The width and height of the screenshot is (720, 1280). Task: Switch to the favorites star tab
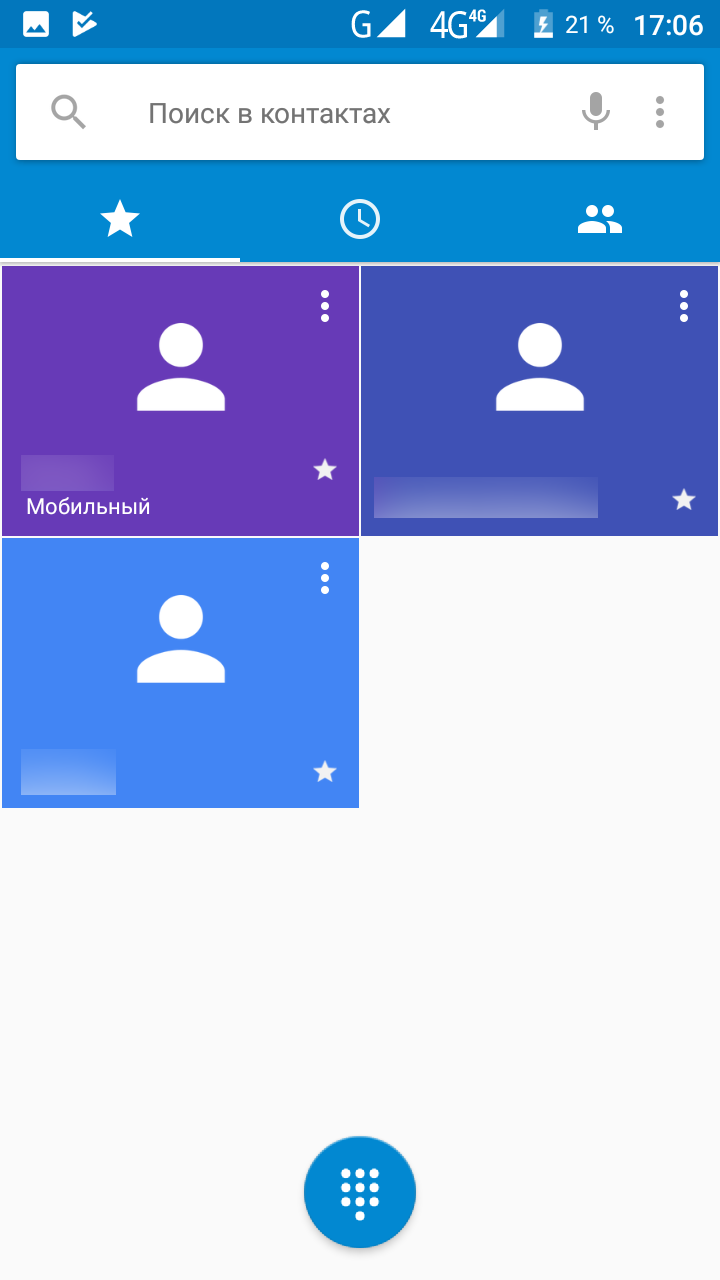pyautogui.click(x=120, y=219)
